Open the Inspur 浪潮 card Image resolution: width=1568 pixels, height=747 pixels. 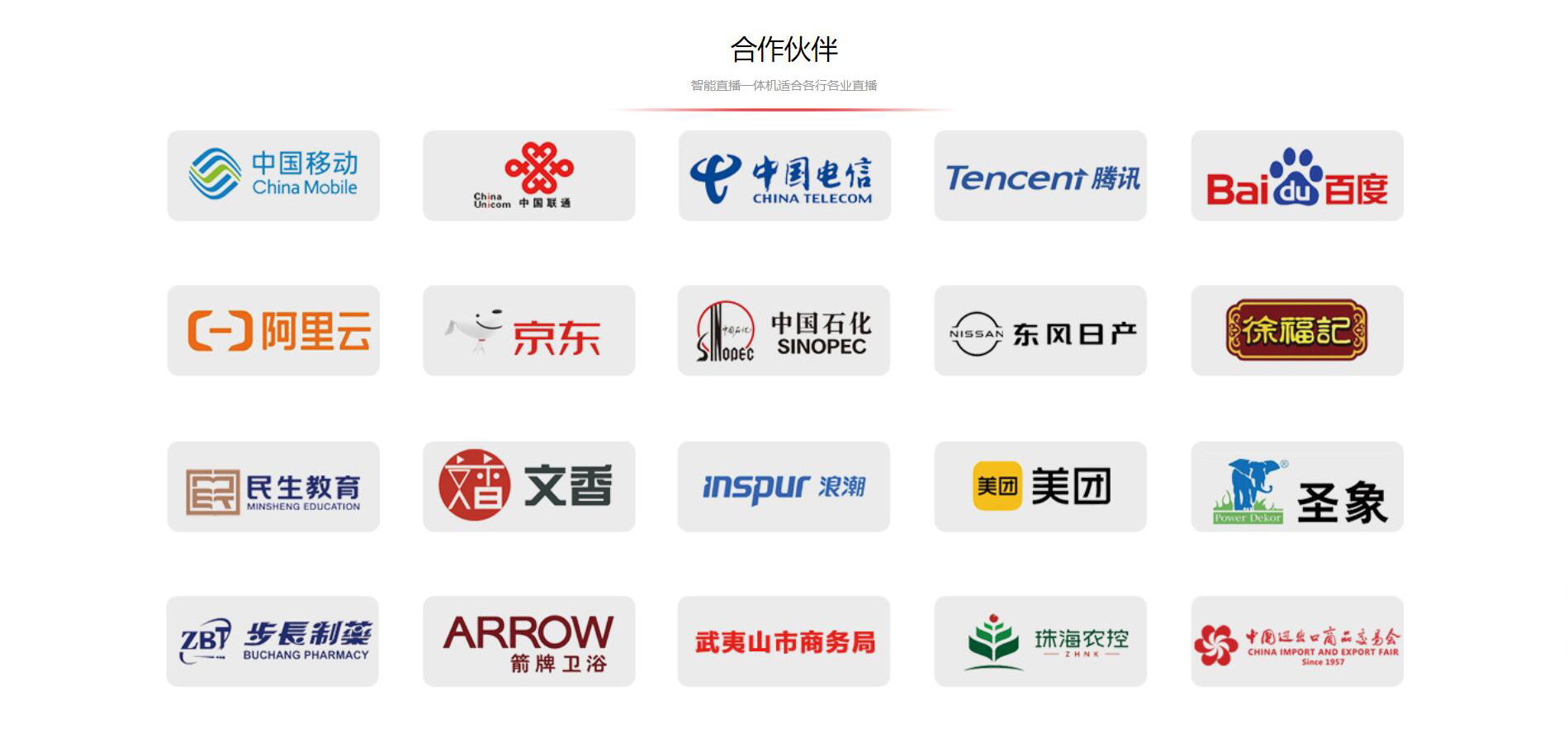pos(784,486)
